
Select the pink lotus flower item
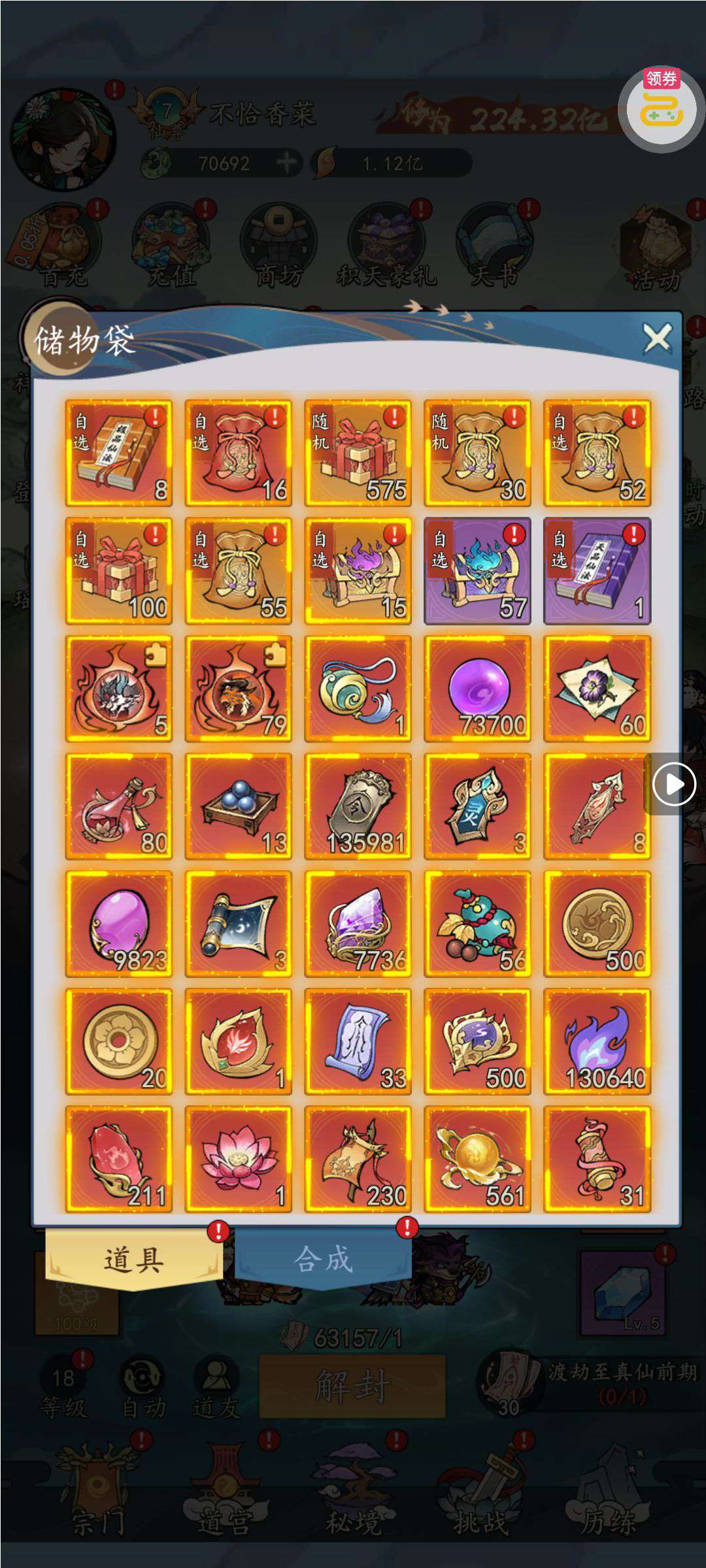[x=238, y=1158]
